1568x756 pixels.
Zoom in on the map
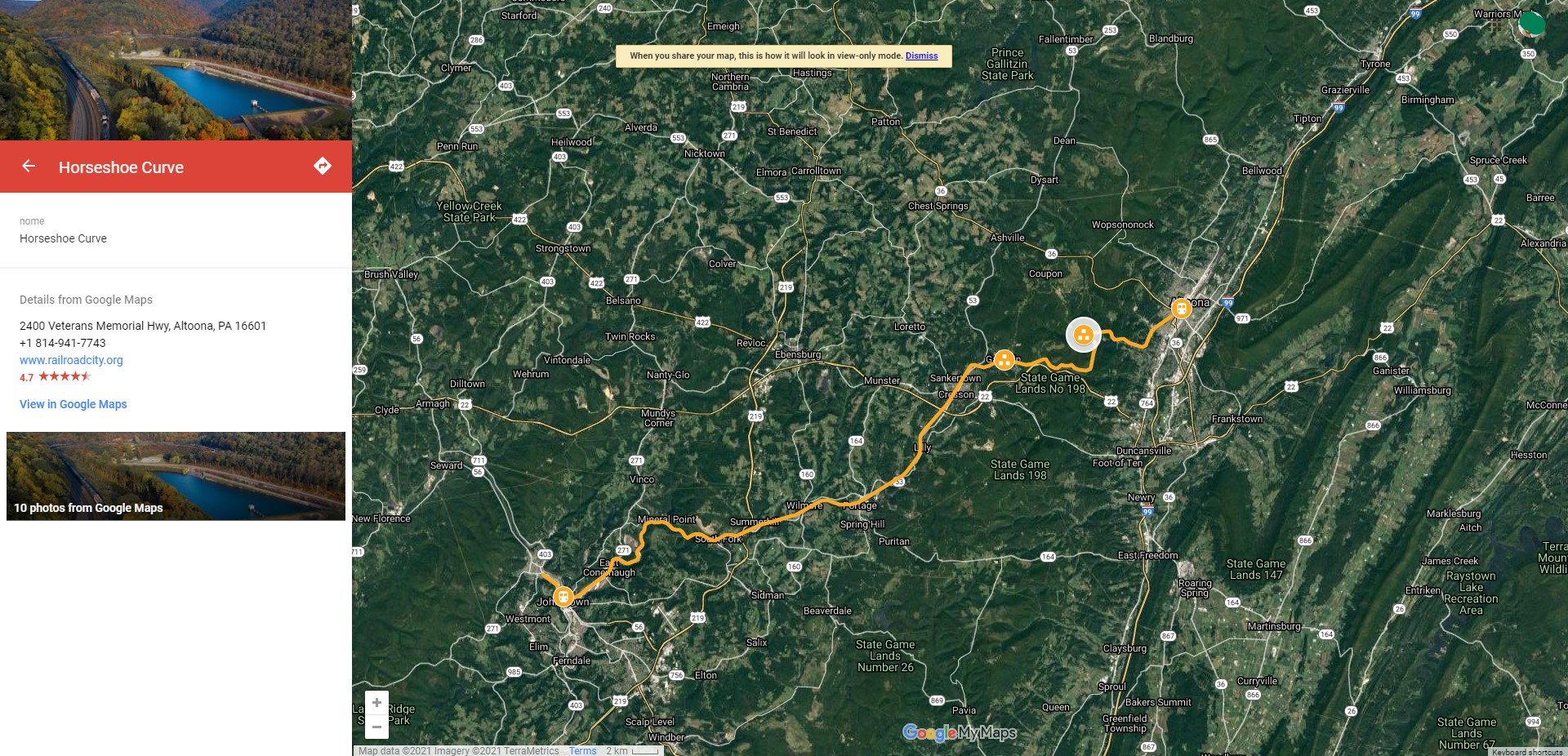click(376, 703)
